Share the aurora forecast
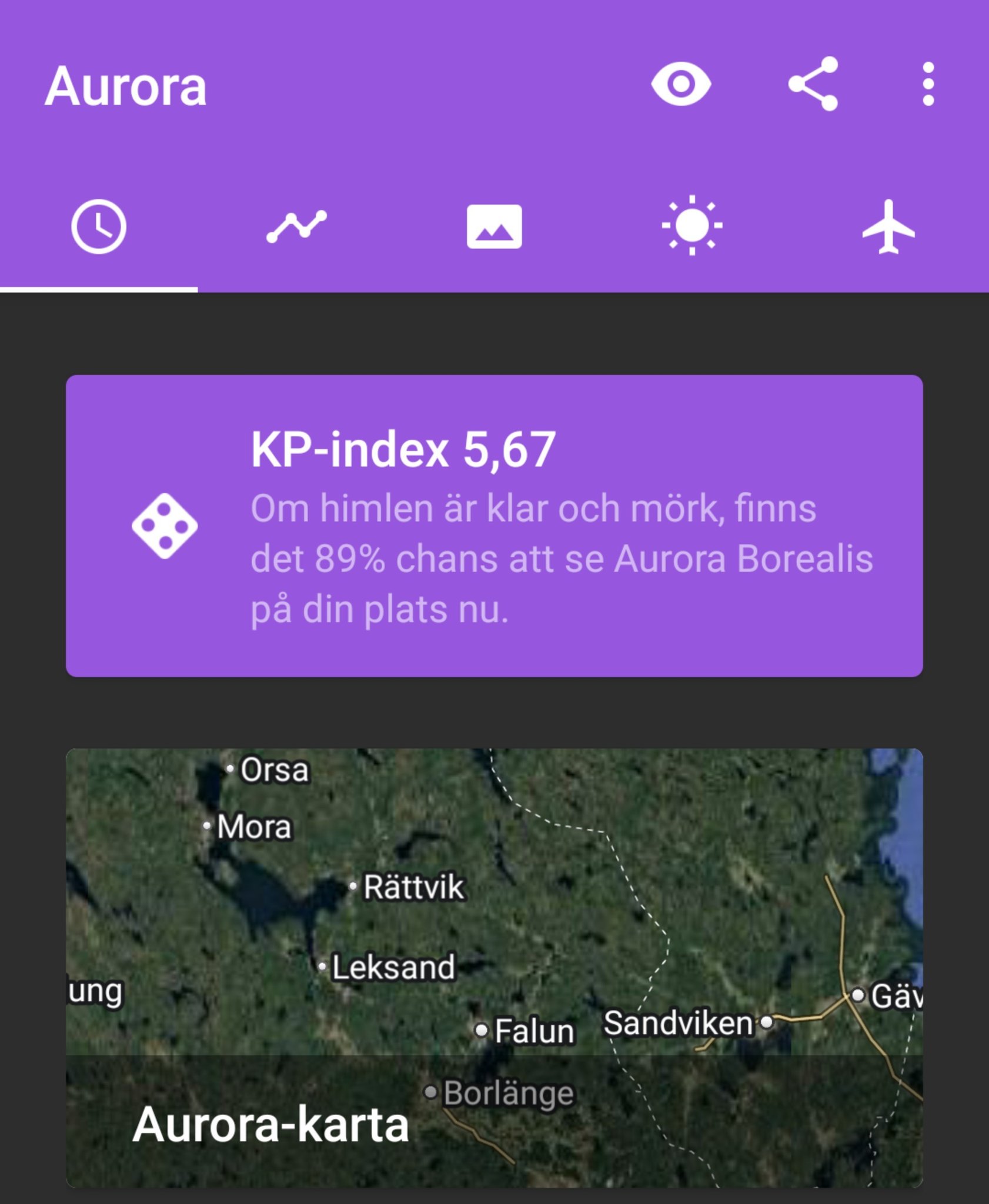 [814, 85]
